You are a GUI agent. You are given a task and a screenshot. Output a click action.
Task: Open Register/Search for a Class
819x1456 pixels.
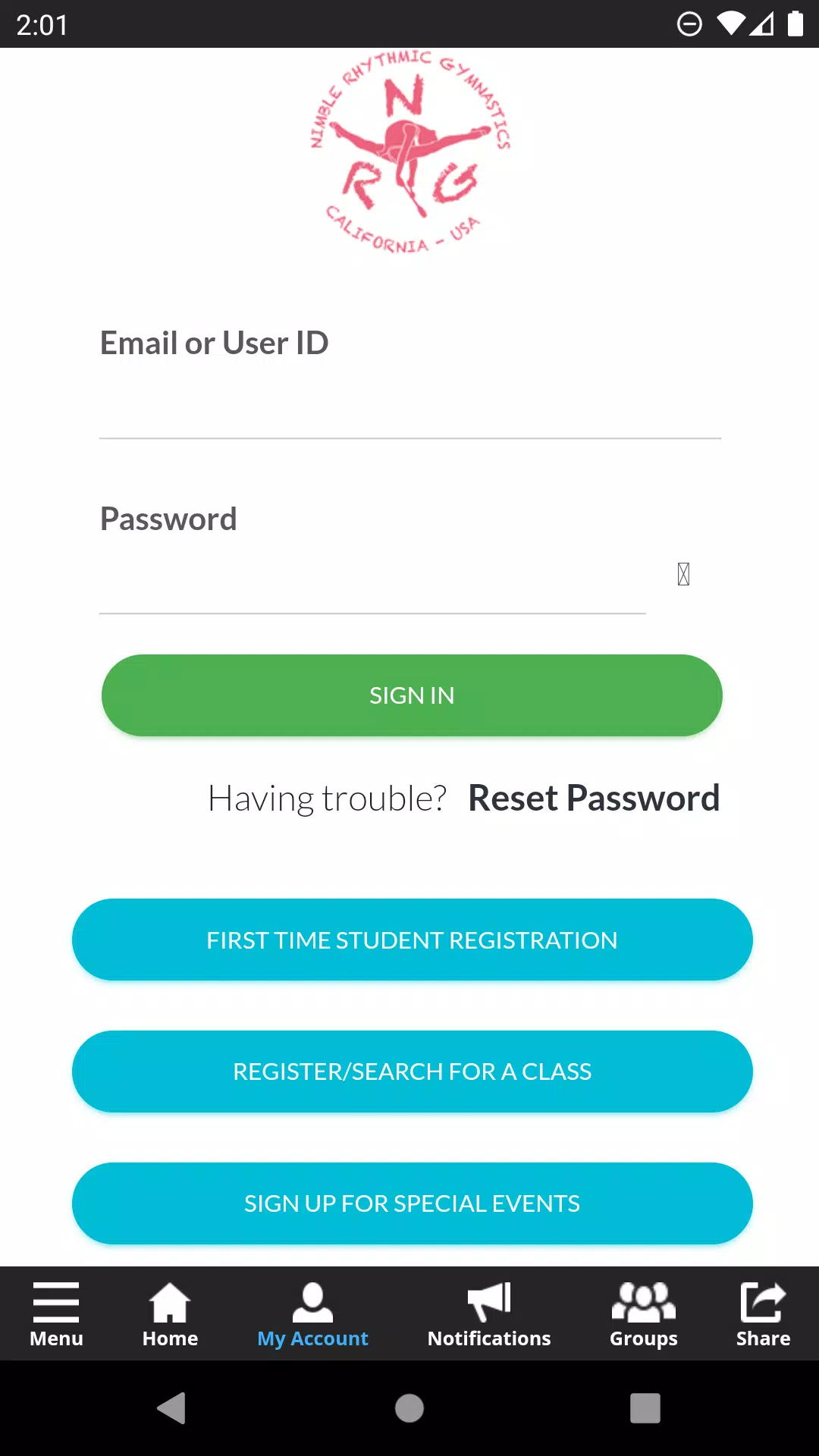[x=412, y=1072]
